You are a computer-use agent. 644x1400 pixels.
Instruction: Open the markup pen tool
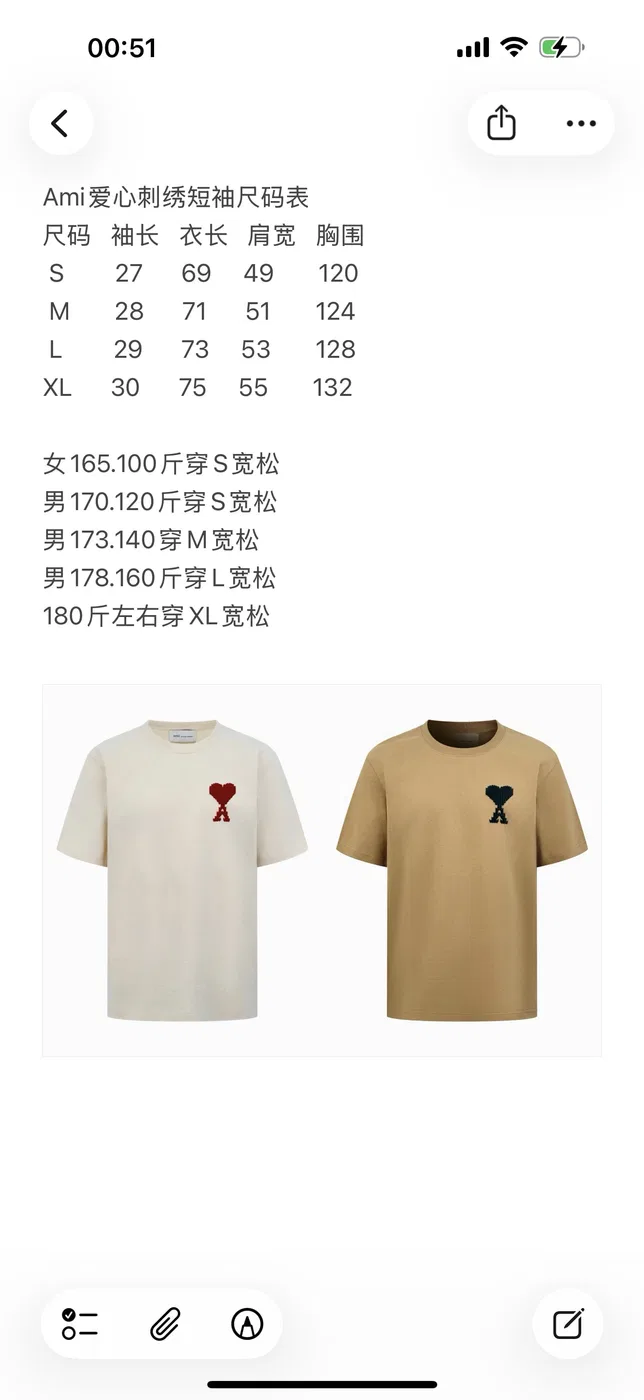pyautogui.click(x=247, y=1324)
